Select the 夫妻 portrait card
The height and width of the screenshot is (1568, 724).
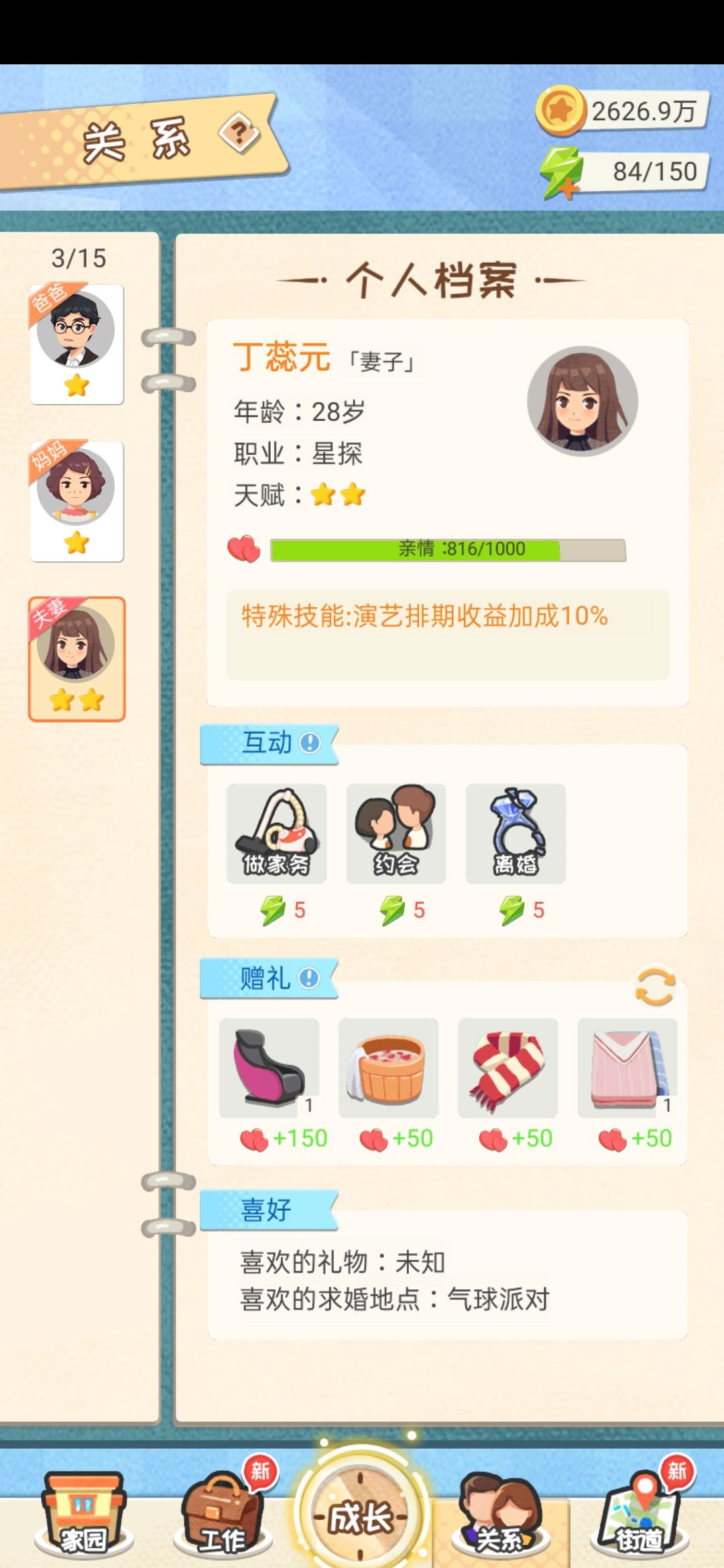pos(76,659)
